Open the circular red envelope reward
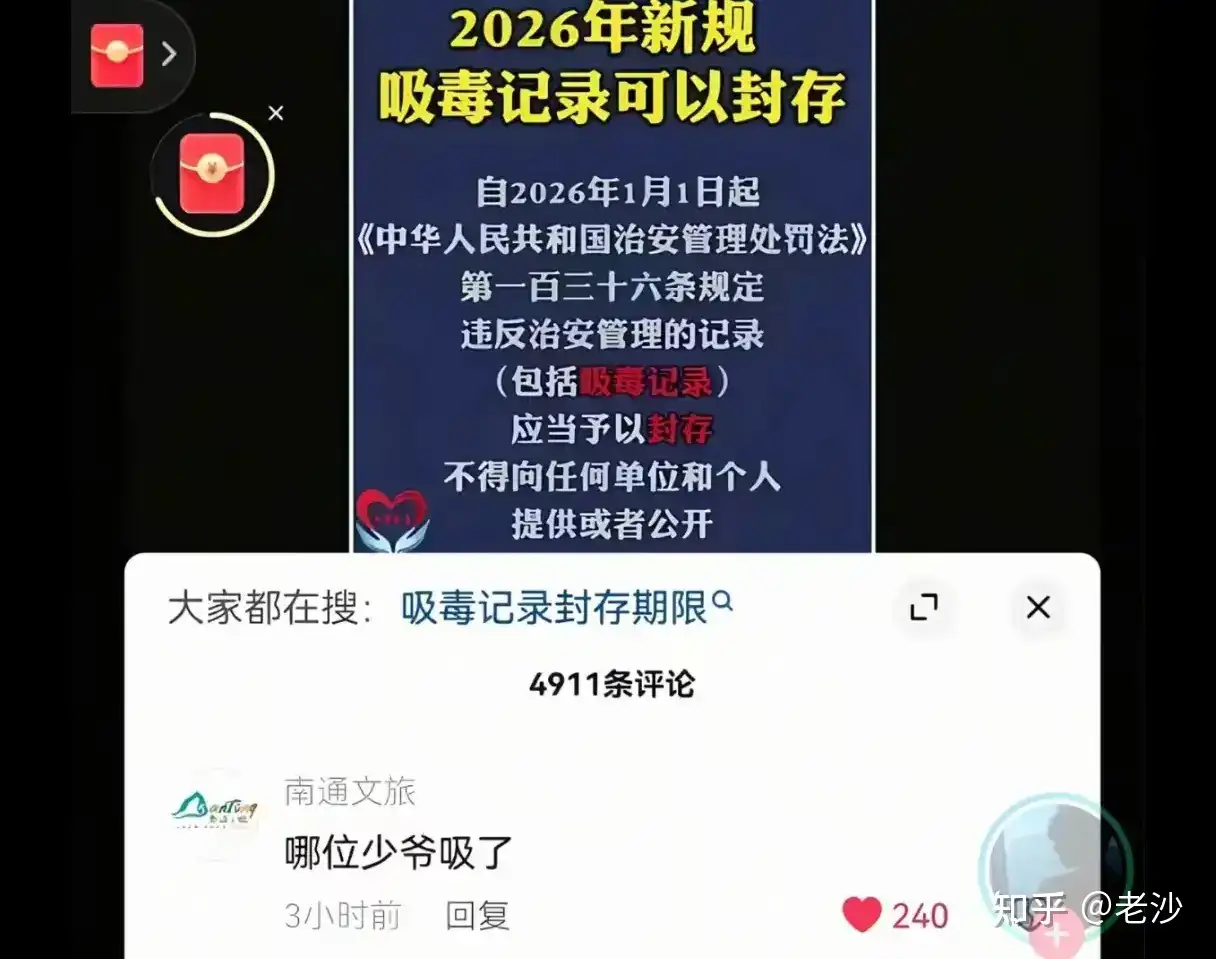 point(212,174)
